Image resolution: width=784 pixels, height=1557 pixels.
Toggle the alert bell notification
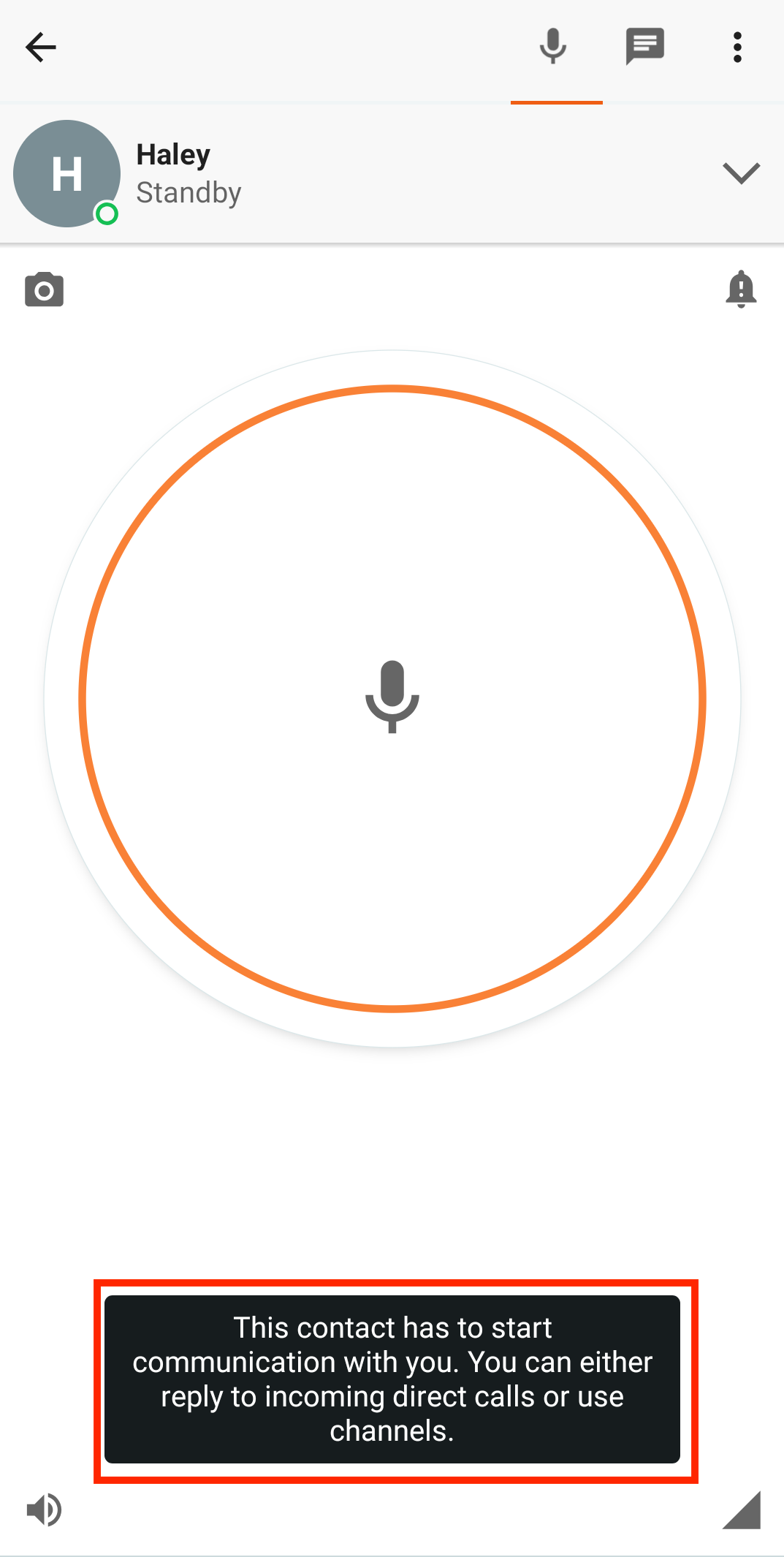click(x=740, y=289)
